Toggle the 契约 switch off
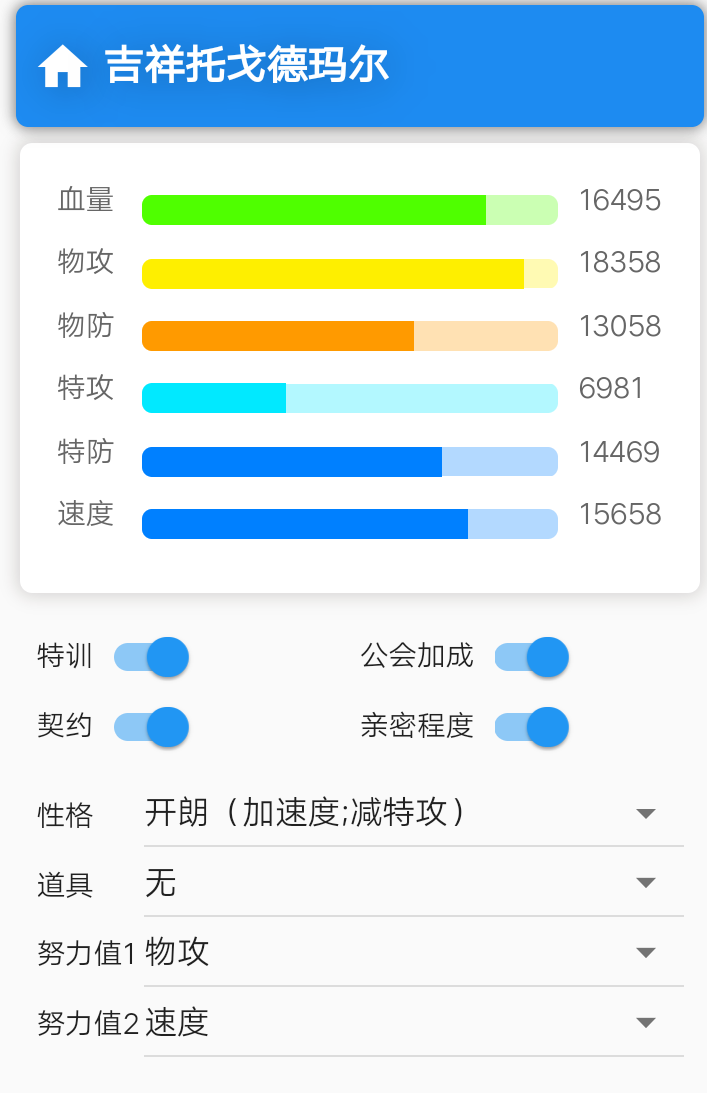Viewport: 707px width, 1093px height. click(152, 727)
